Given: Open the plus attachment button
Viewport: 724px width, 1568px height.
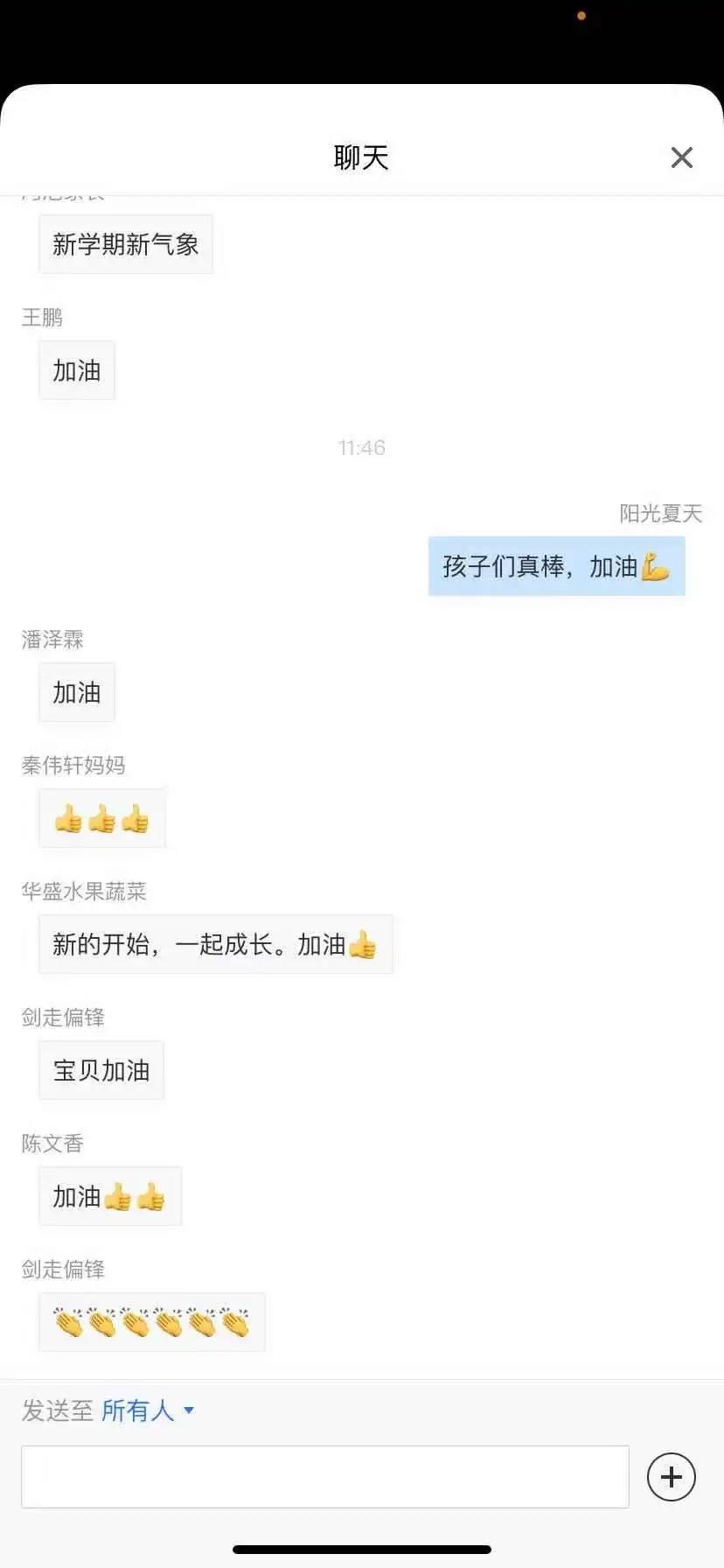Looking at the screenshot, I should click(671, 1477).
